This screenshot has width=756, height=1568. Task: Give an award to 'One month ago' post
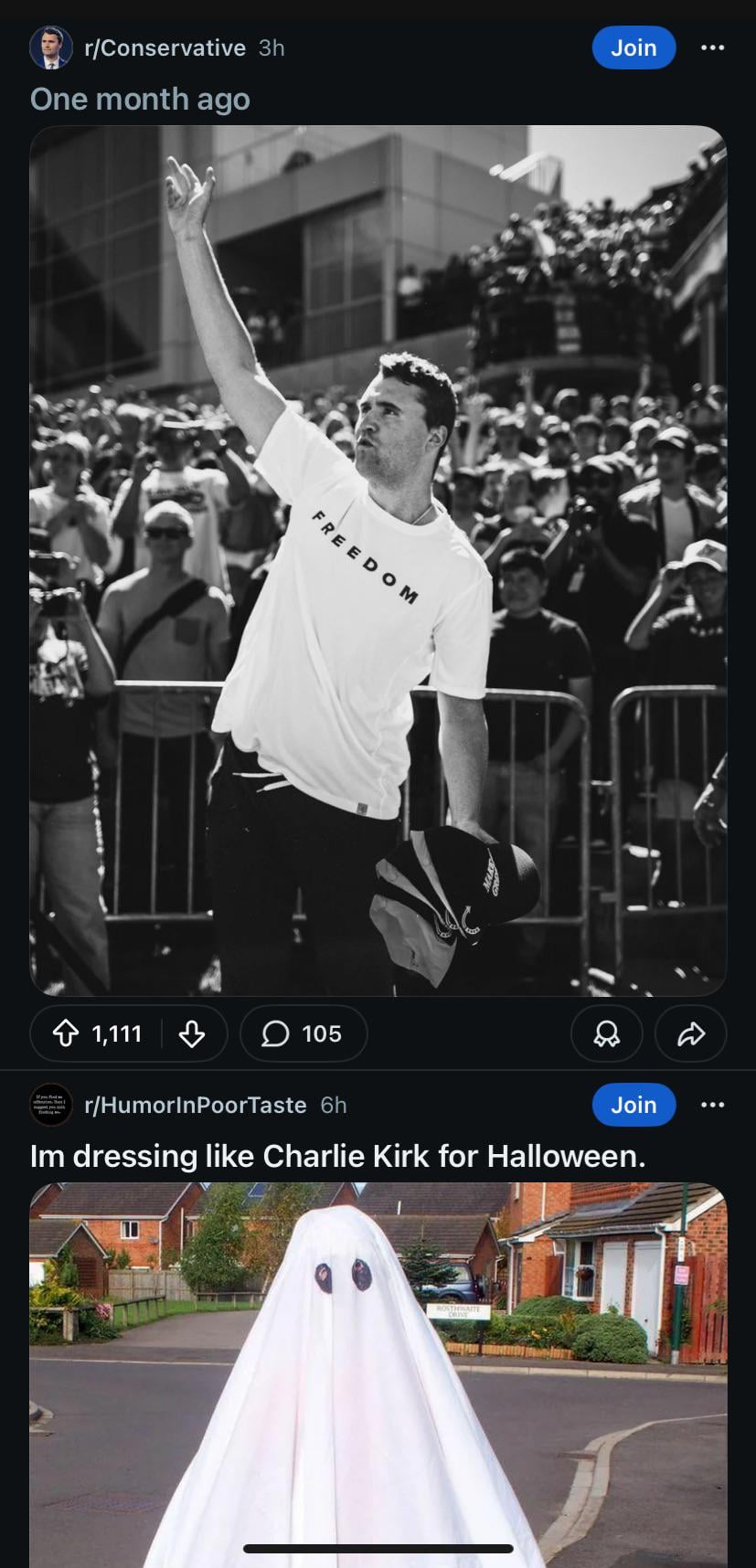(606, 1033)
